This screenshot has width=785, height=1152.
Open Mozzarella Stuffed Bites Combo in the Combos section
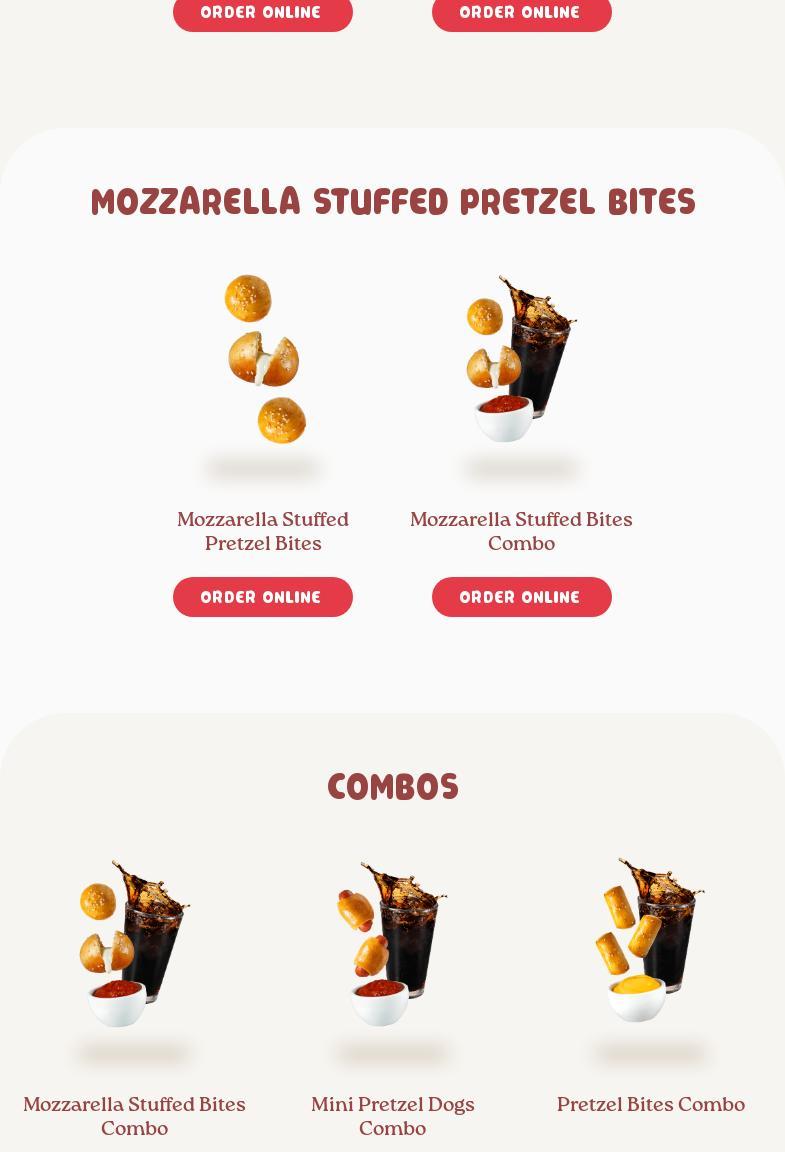pos(134,1116)
